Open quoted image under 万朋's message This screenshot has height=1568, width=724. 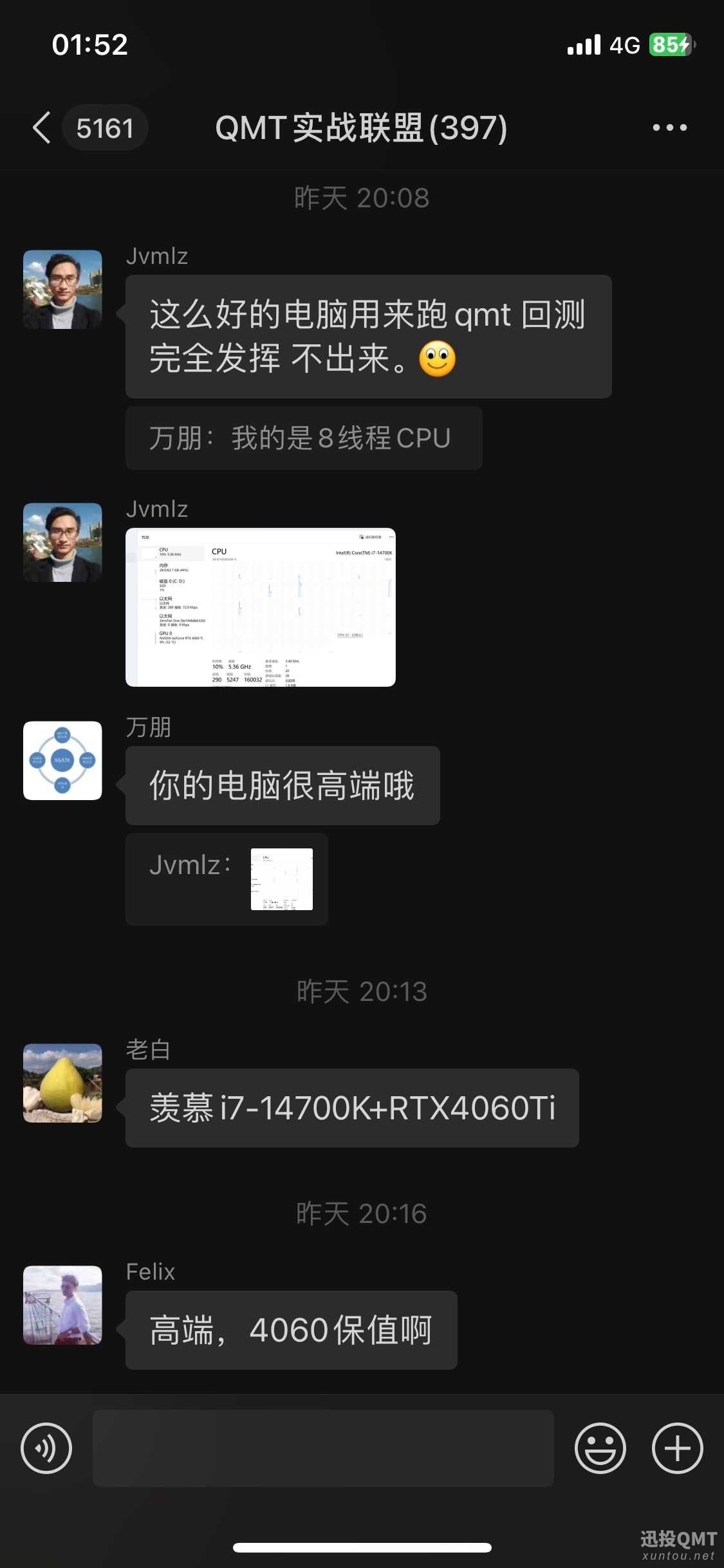click(281, 879)
